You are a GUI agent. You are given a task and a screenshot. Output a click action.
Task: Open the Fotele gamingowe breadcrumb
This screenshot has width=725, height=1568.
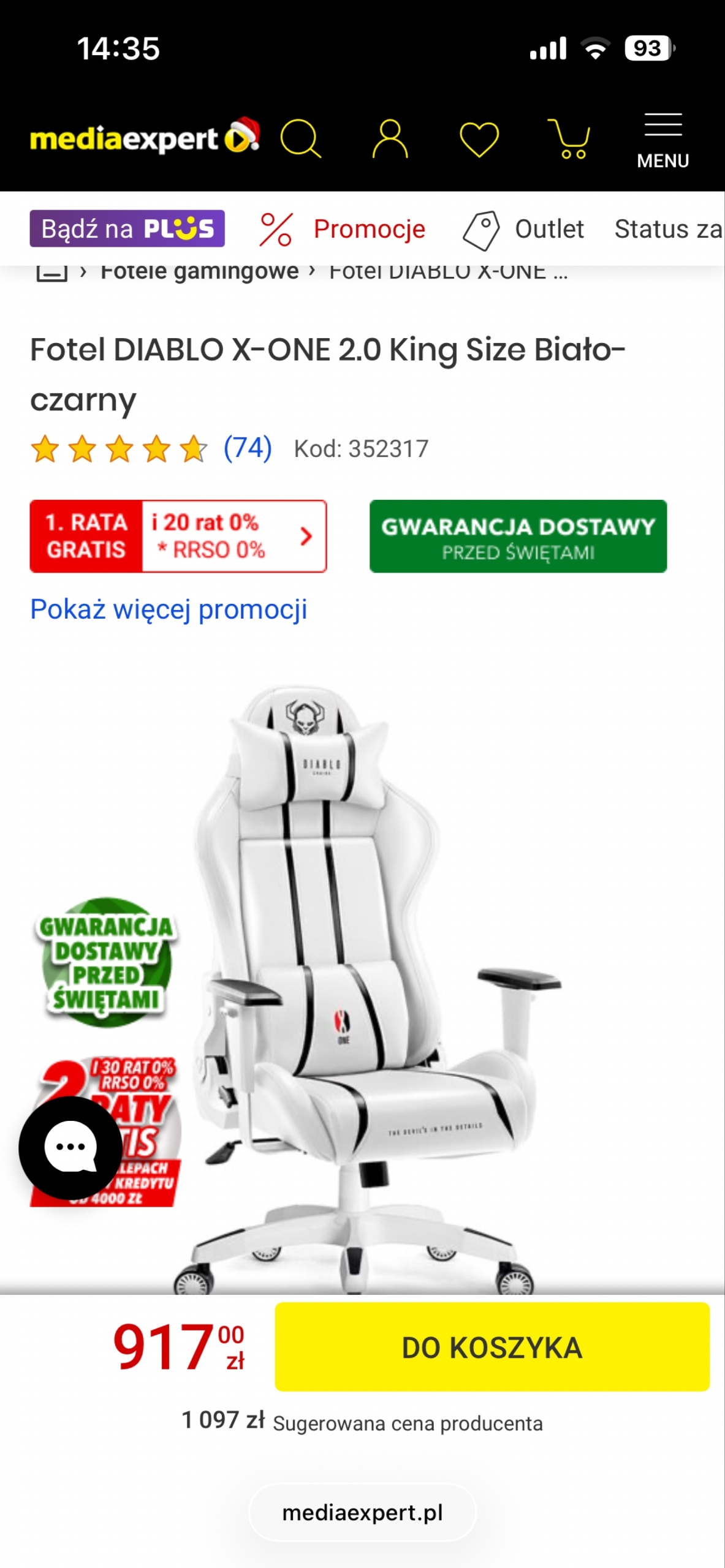(x=199, y=271)
